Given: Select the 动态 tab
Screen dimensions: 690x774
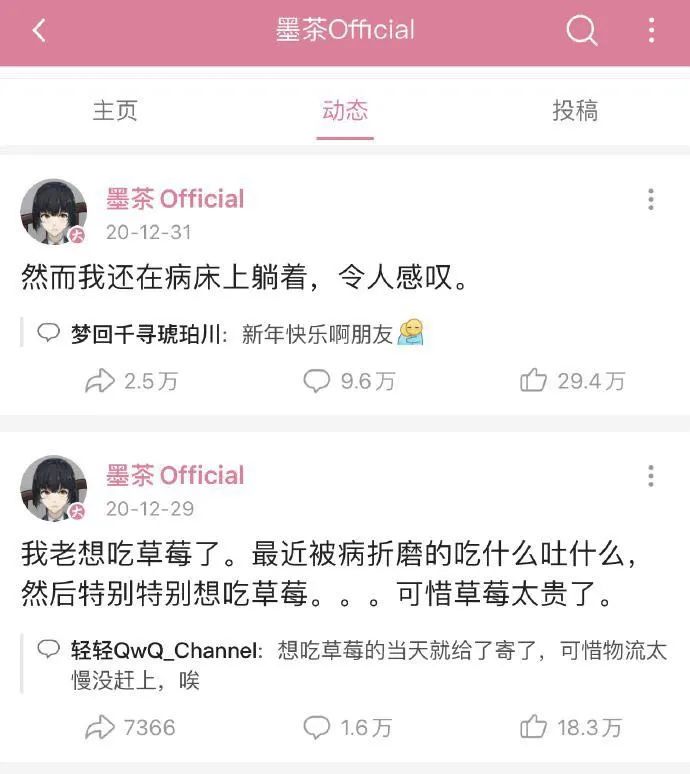Looking at the screenshot, I should [x=345, y=111].
